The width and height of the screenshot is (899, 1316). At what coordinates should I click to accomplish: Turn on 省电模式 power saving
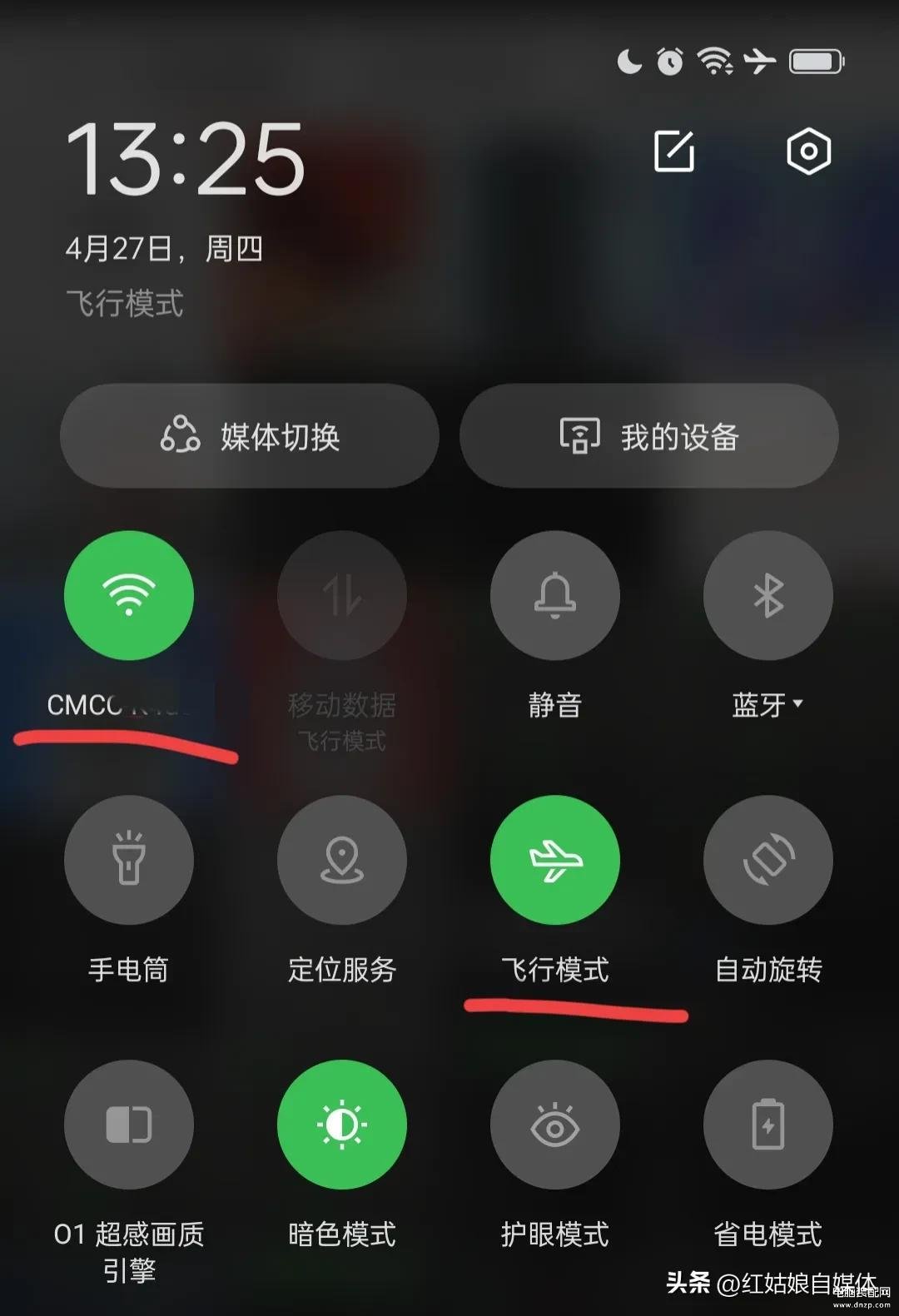pos(767,1125)
